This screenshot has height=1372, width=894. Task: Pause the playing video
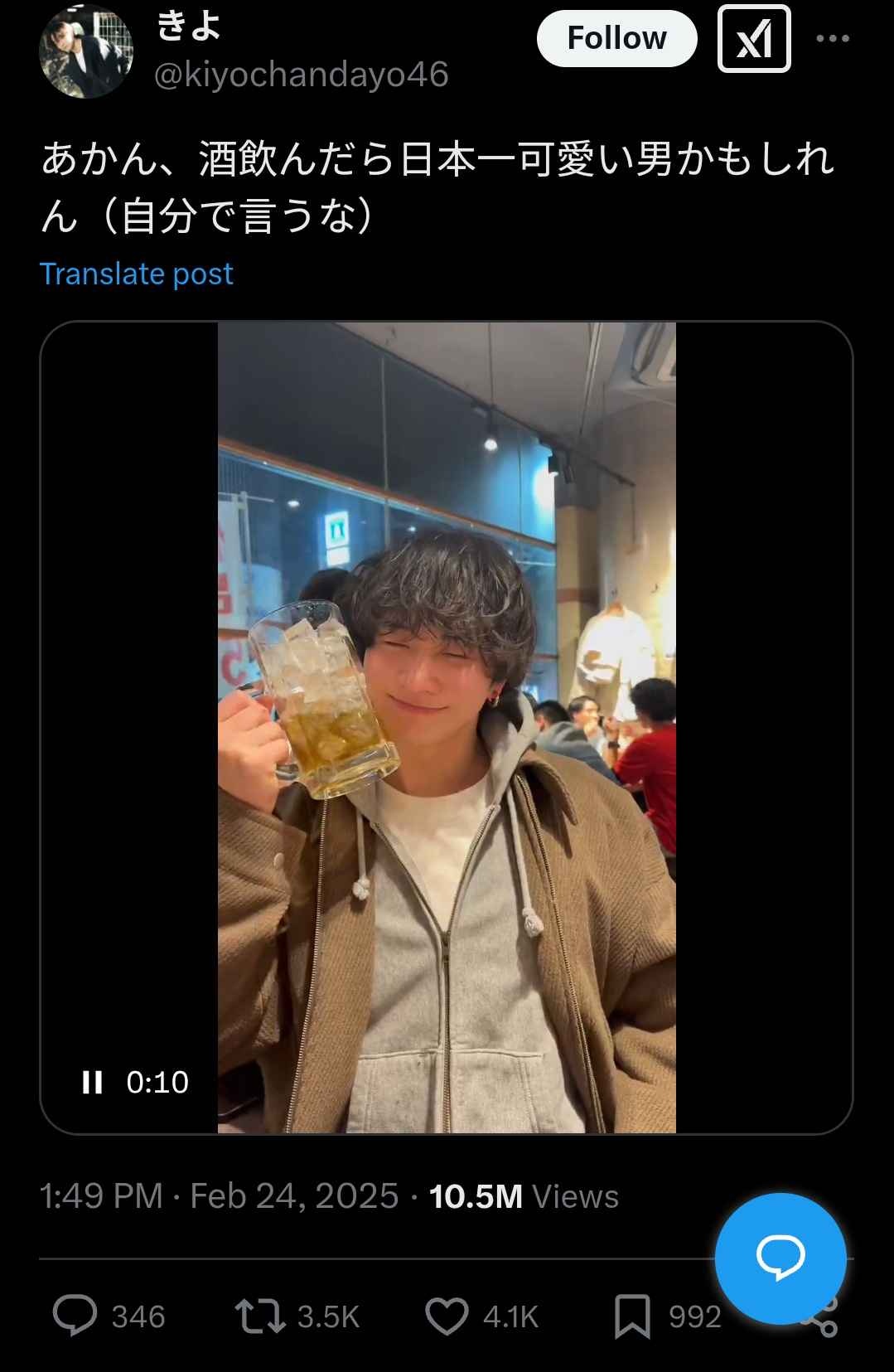coord(93,1082)
